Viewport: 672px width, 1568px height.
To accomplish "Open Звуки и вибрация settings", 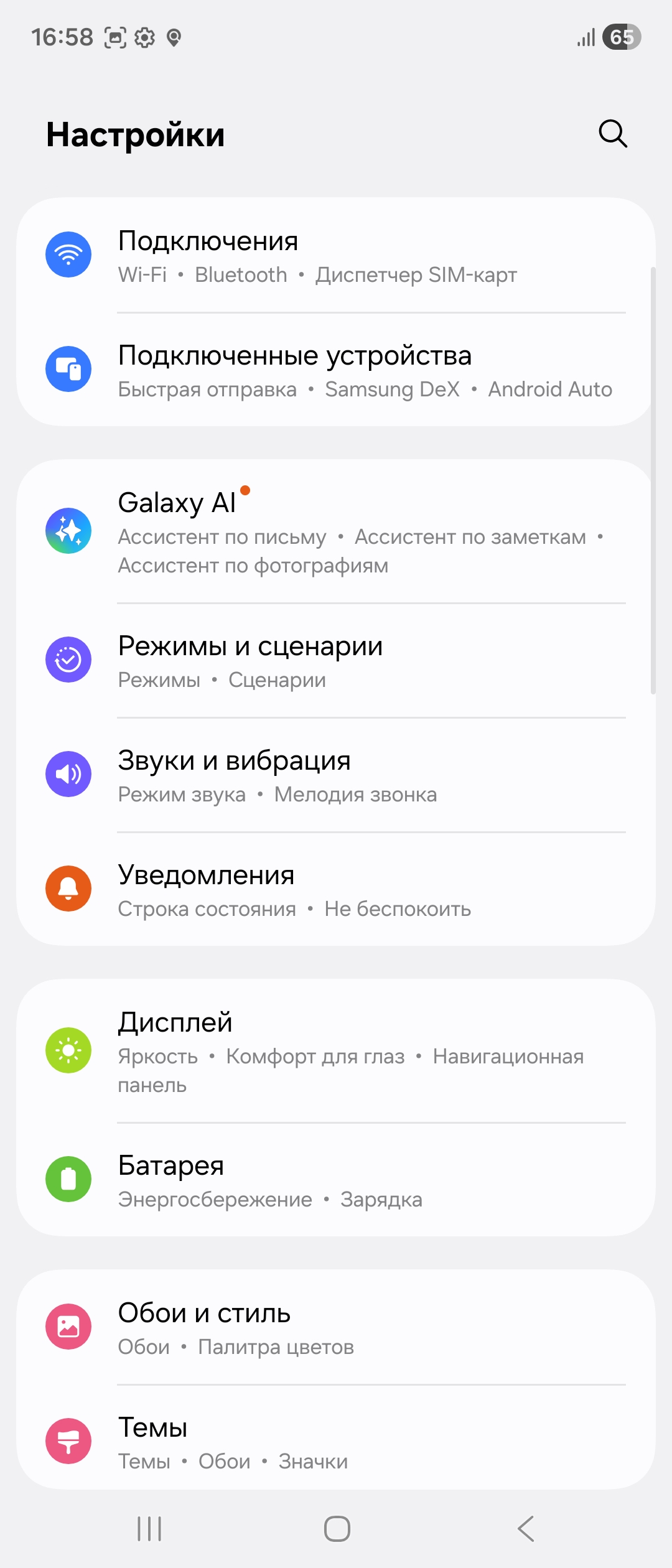I will tap(336, 775).
